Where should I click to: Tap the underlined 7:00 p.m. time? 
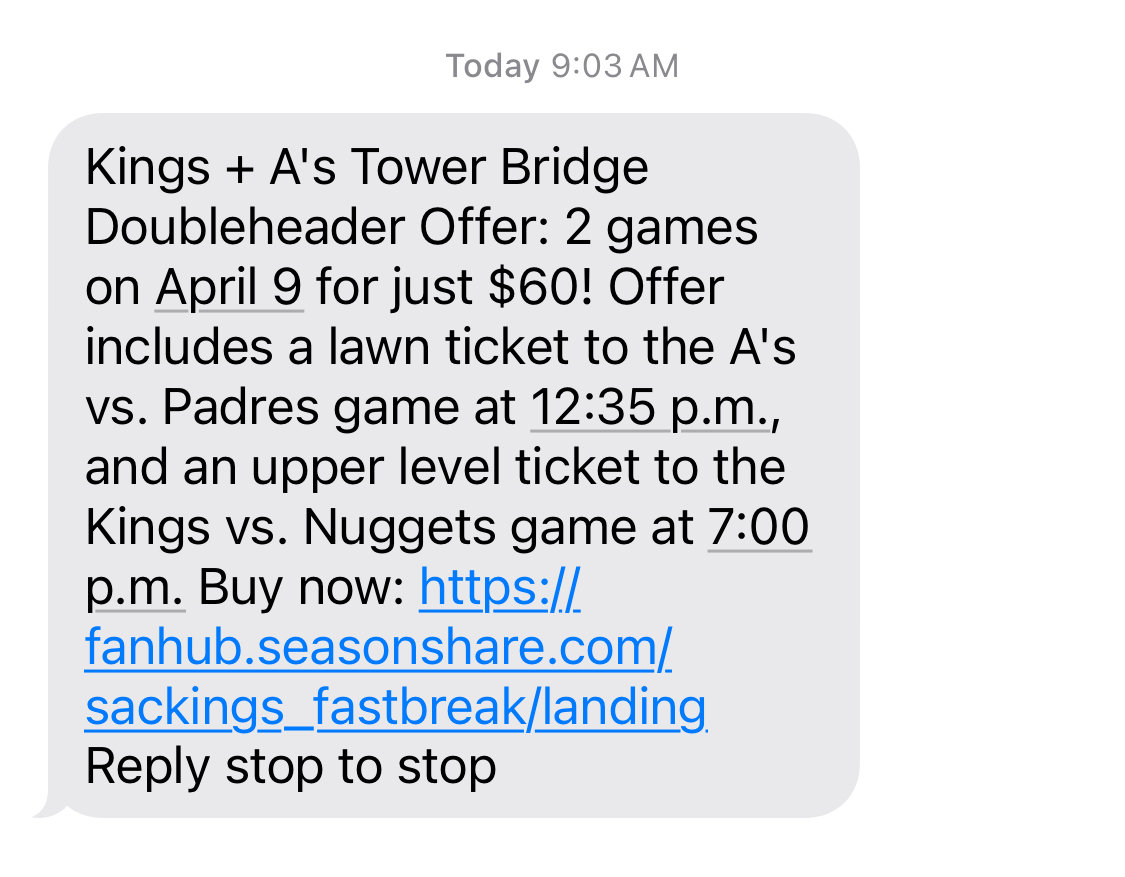tap(759, 528)
